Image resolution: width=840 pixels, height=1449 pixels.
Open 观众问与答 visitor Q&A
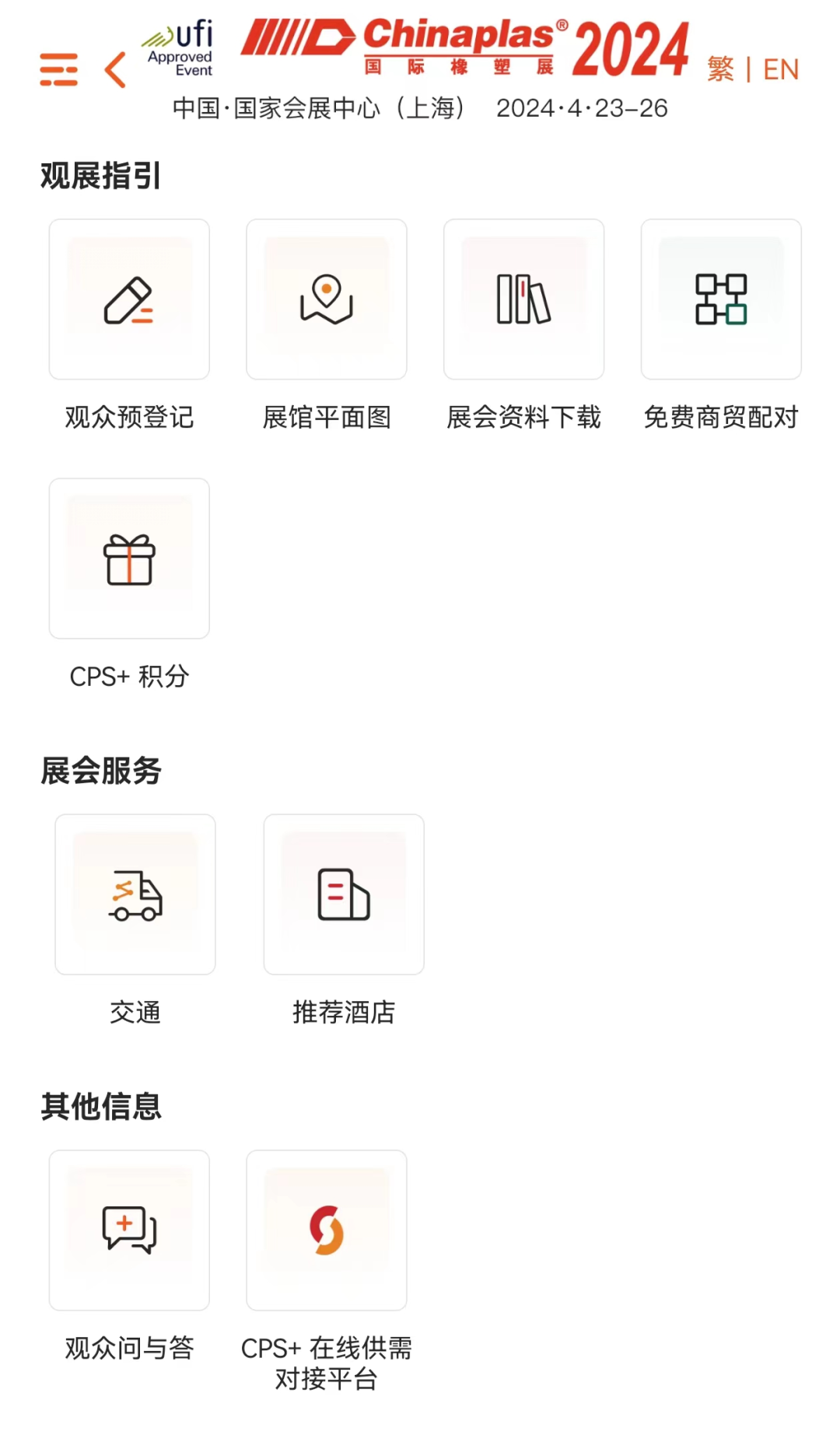pos(129,1230)
